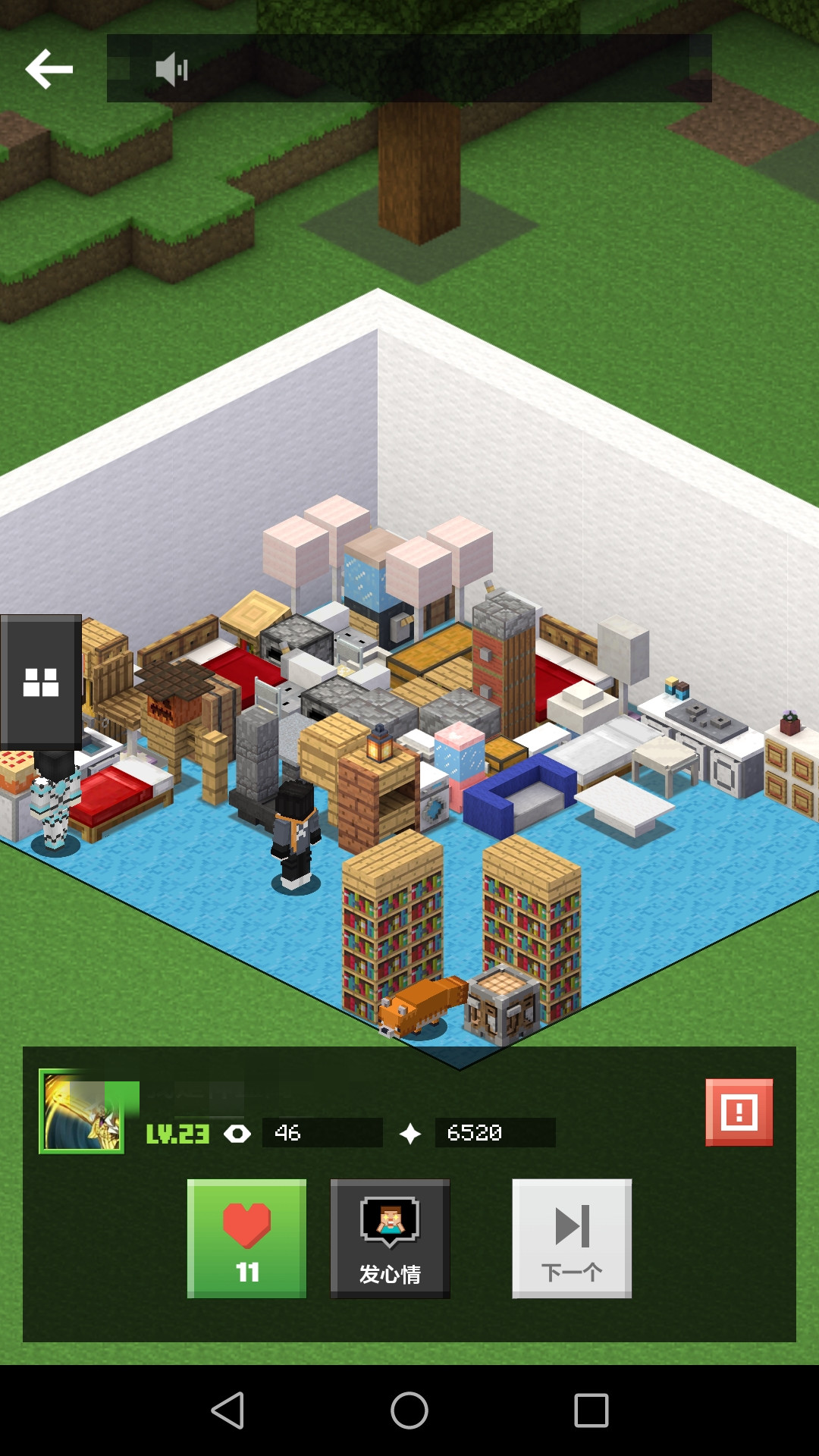The height and width of the screenshot is (1456, 819).
Task: Like this room with the heart button
Action: tap(247, 1238)
